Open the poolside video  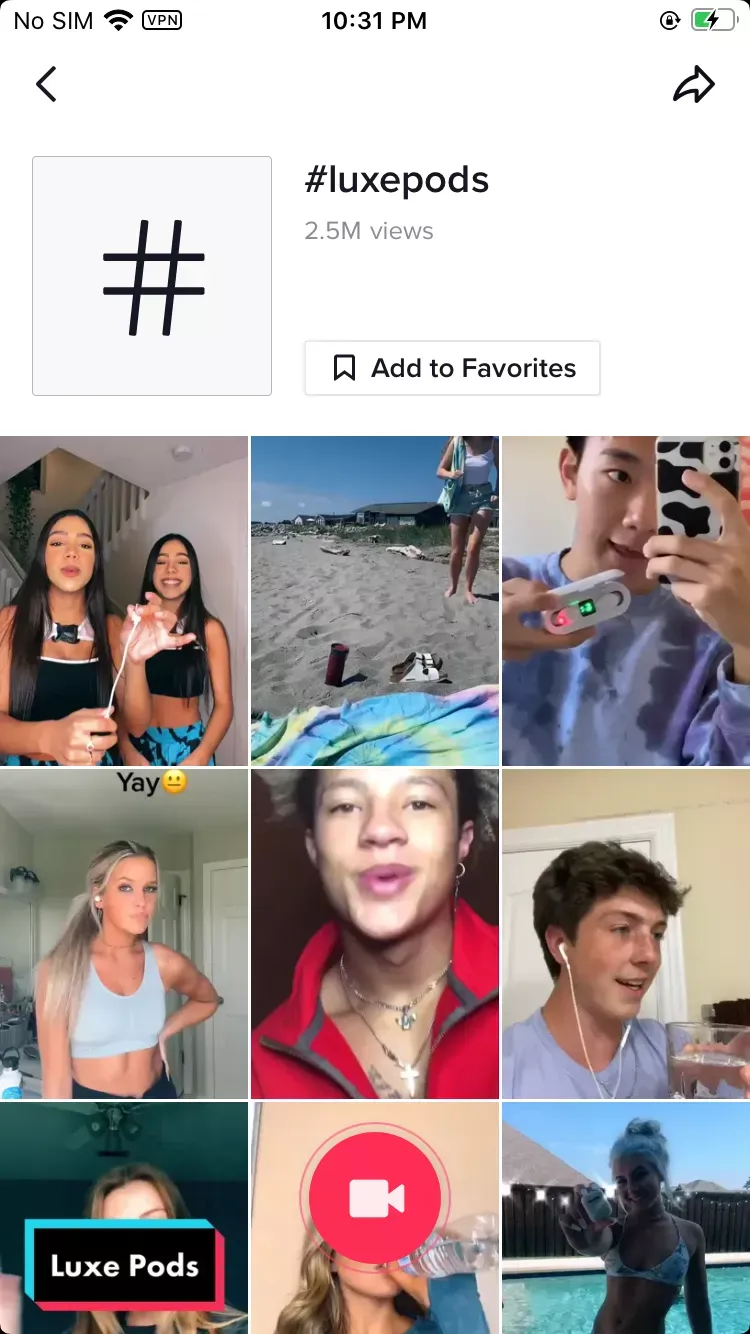(626, 1218)
